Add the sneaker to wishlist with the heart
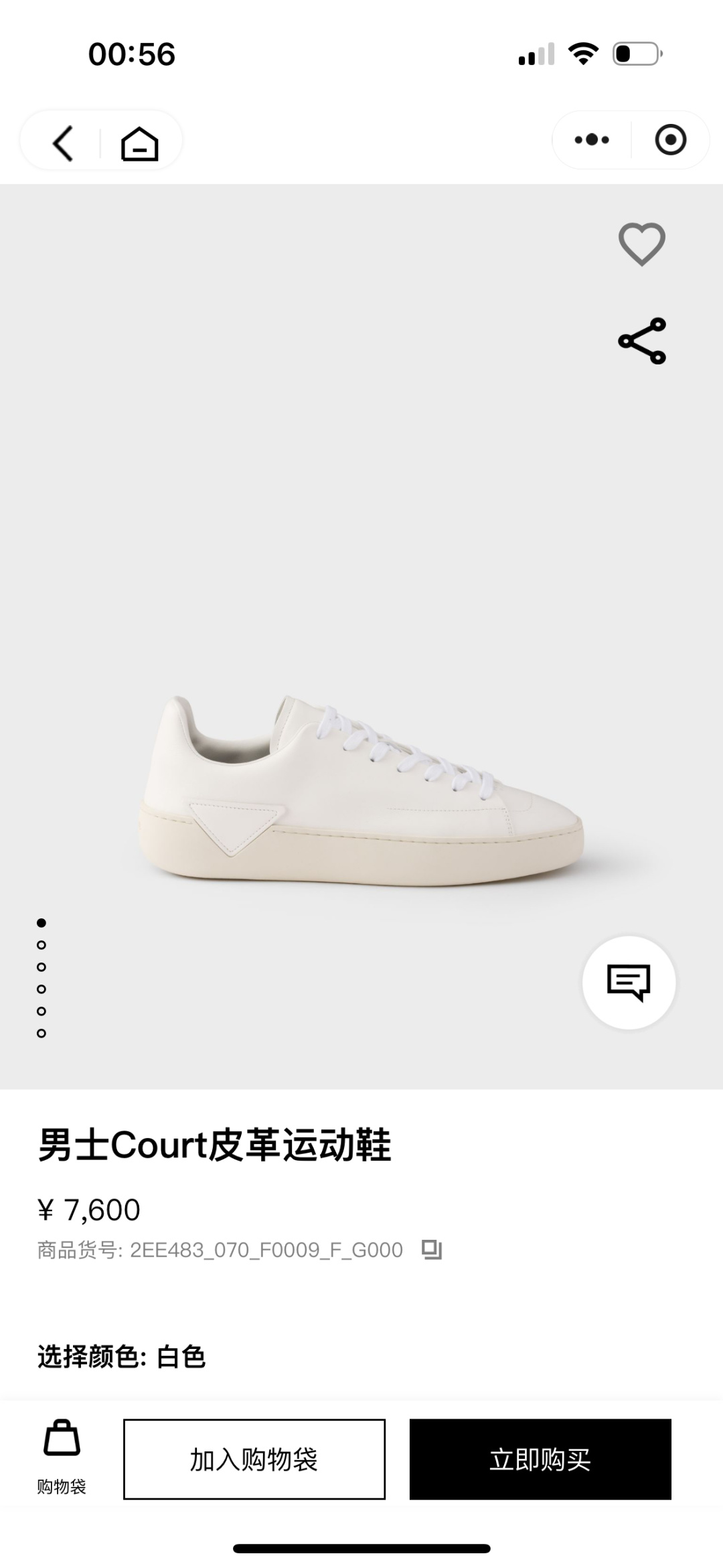The height and width of the screenshot is (1568, 723). click(641, 244)
